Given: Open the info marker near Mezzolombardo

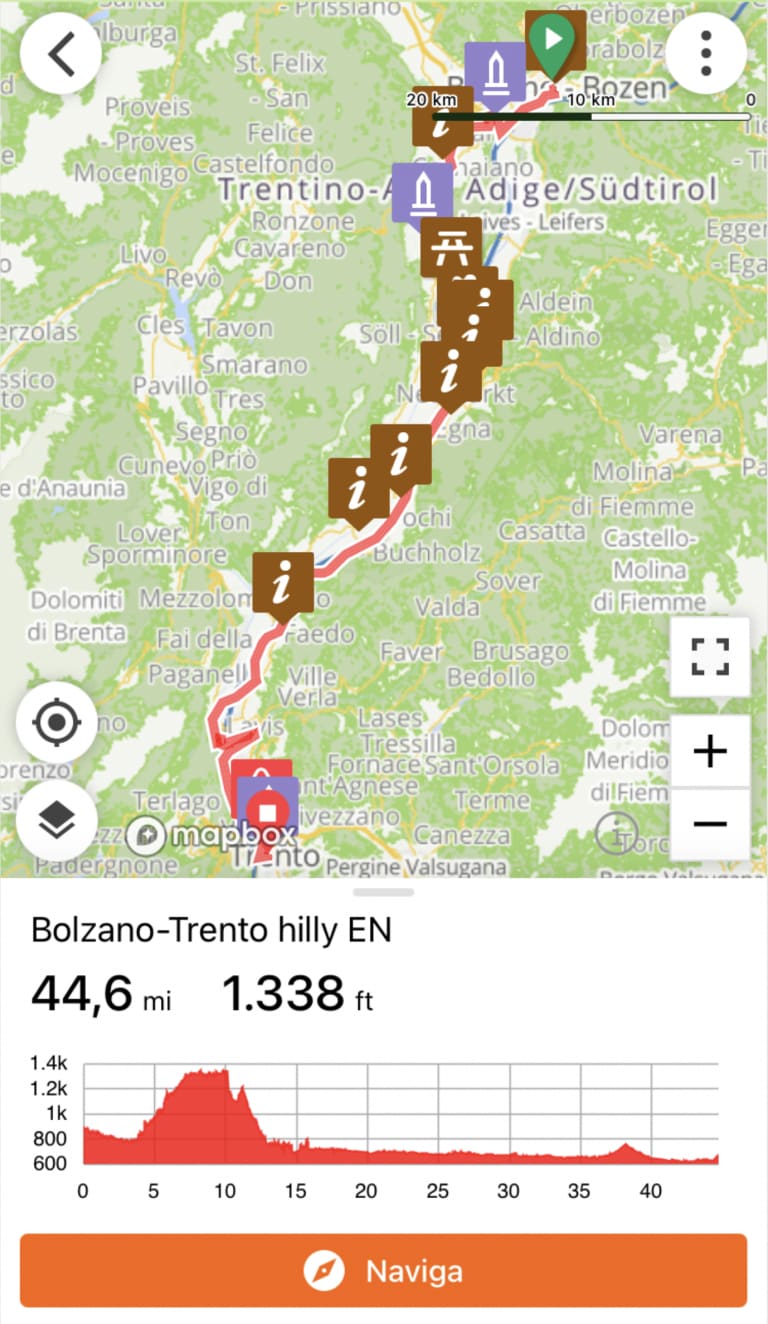Looking at the screenshot, I should click(283, 580).
